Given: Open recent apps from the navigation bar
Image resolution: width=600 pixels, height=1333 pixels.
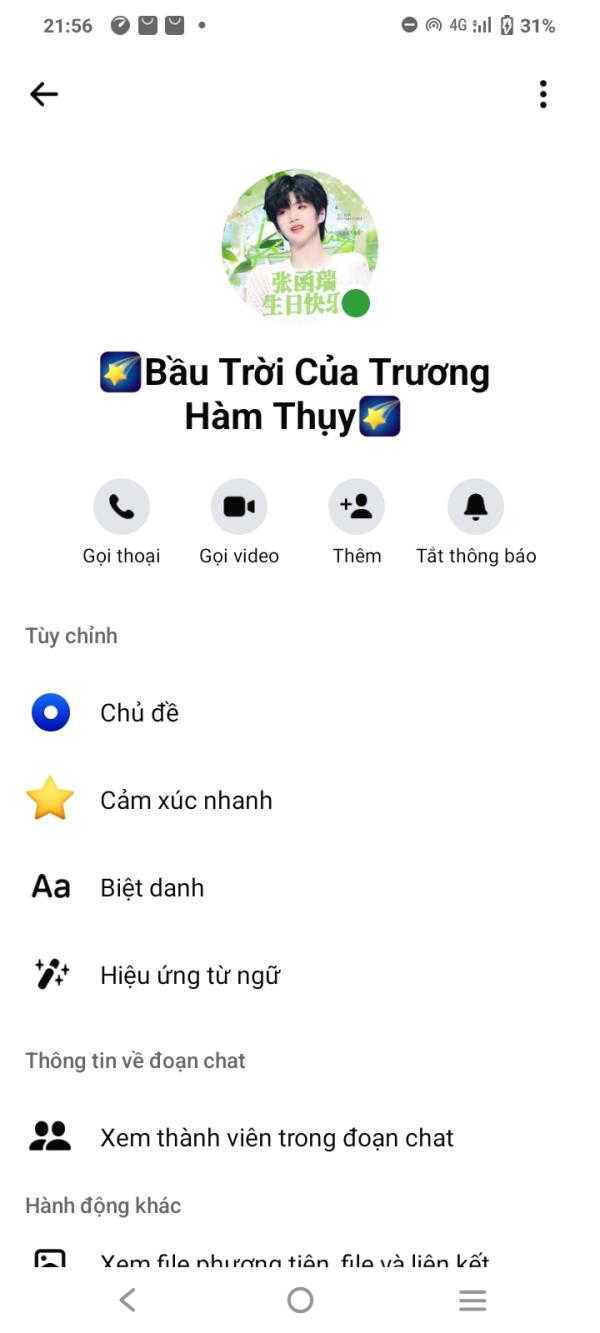Looking at the screenshot, I should tap(472, 1299).
